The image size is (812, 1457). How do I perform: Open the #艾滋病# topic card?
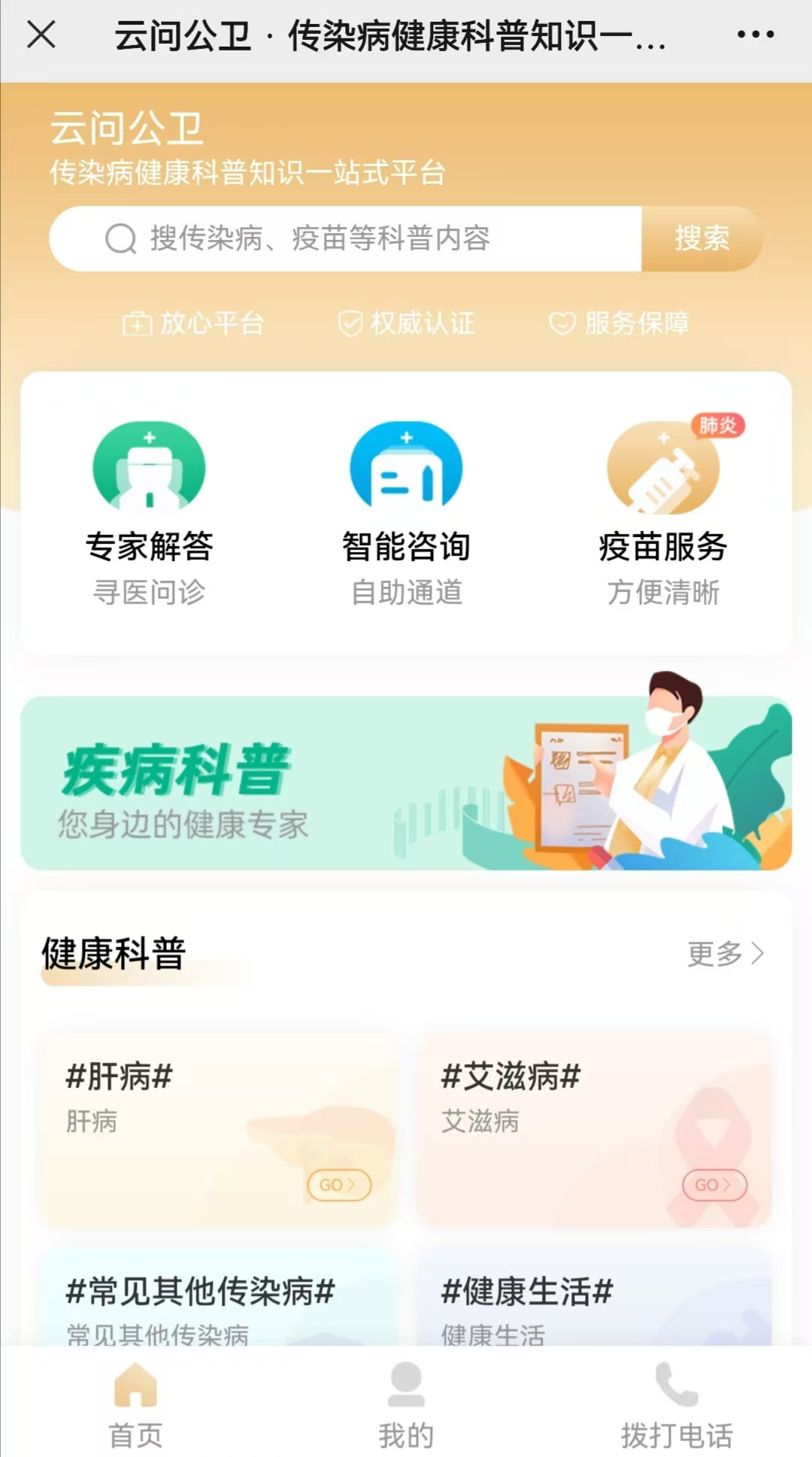(594, 1128)
